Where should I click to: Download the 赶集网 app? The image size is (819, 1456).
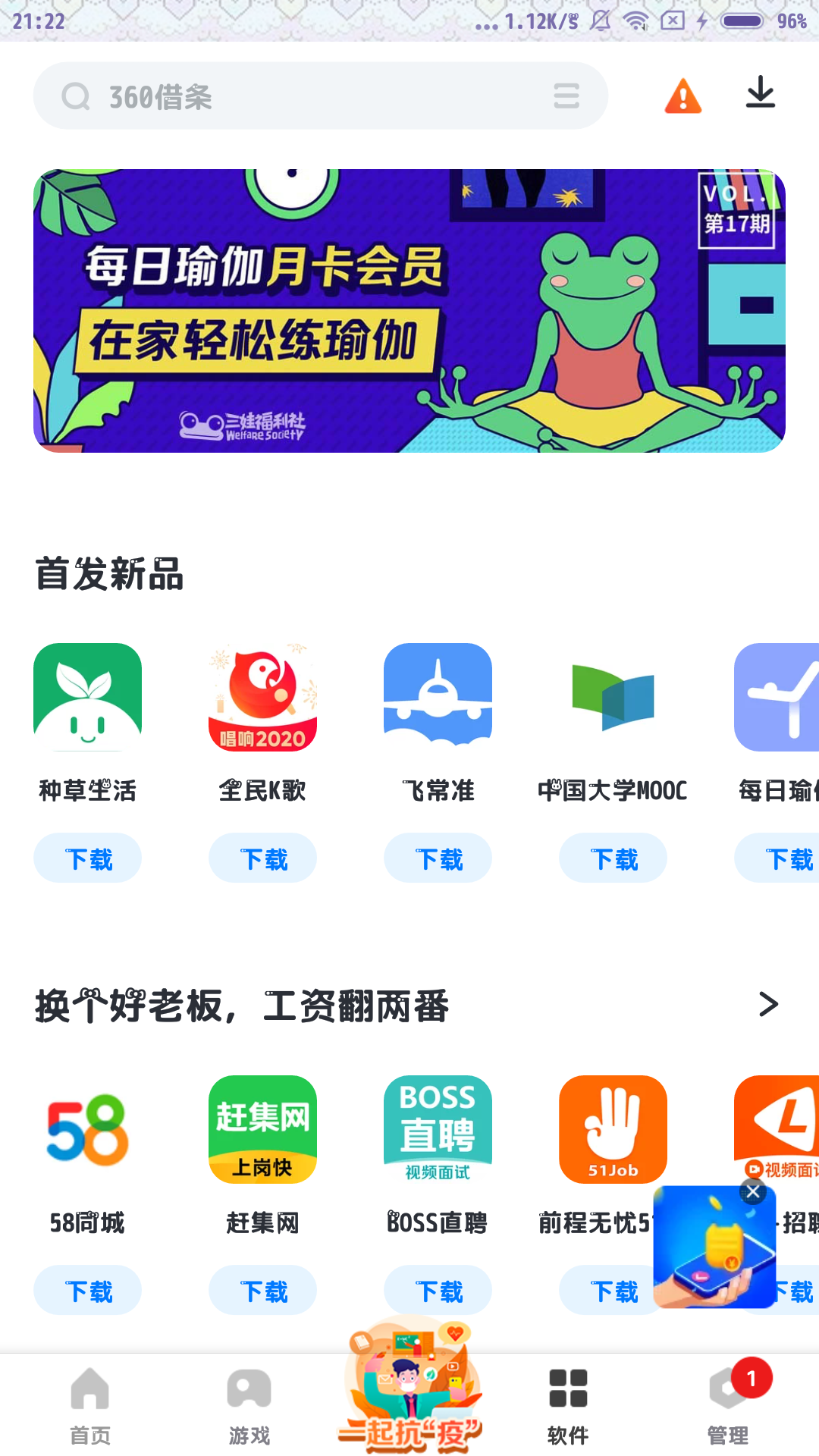coord(263,1291)
